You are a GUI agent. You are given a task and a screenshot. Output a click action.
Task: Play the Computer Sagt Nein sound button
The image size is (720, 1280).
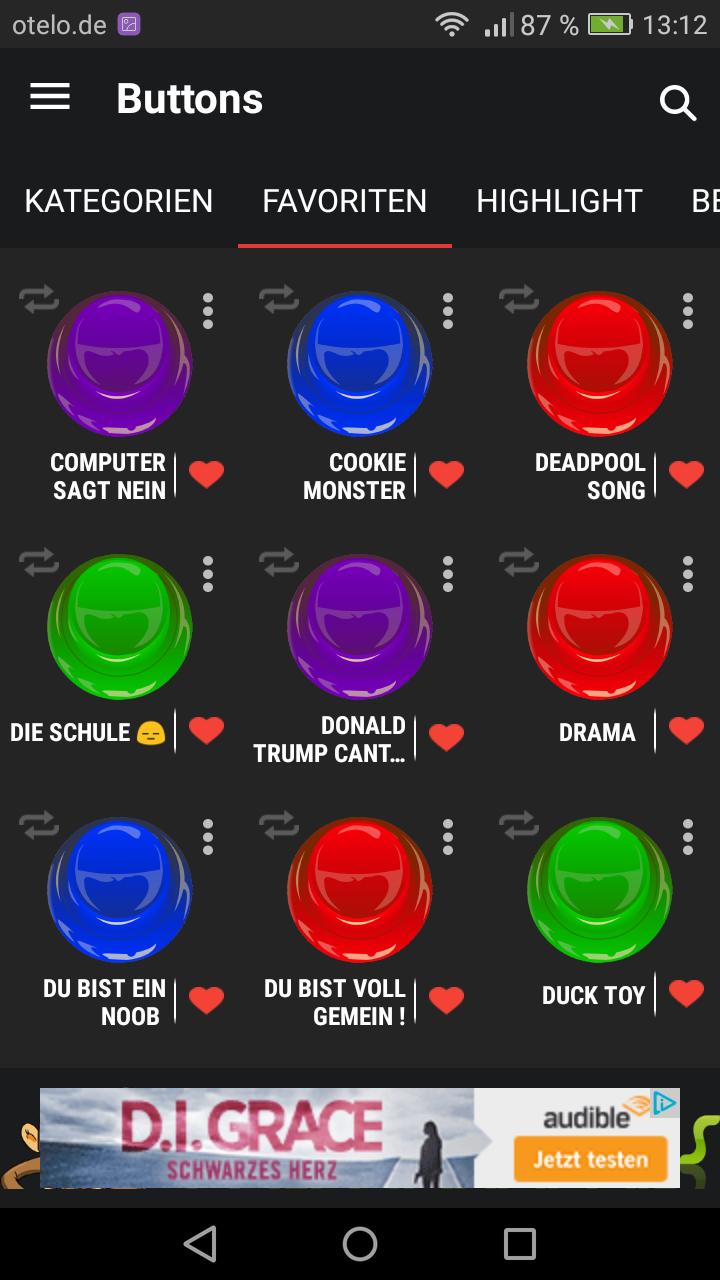click(120, 364)
